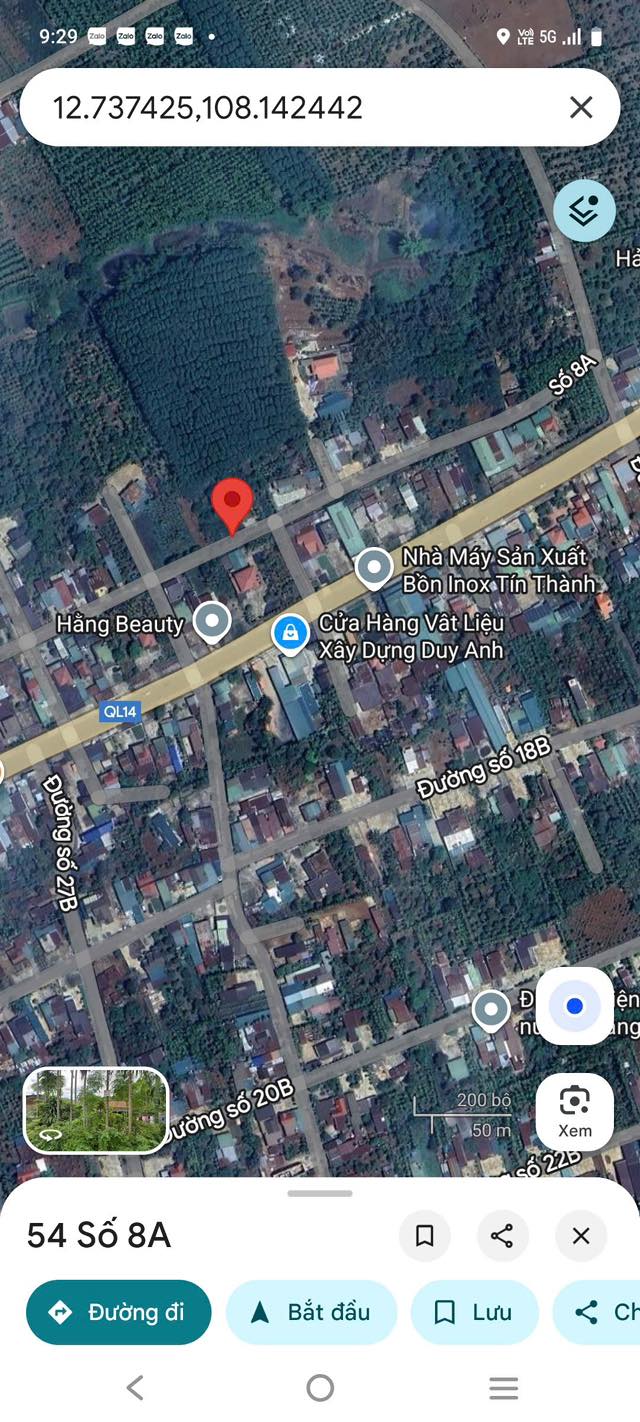Open the Street View thumbnail

pos(96,1110)
